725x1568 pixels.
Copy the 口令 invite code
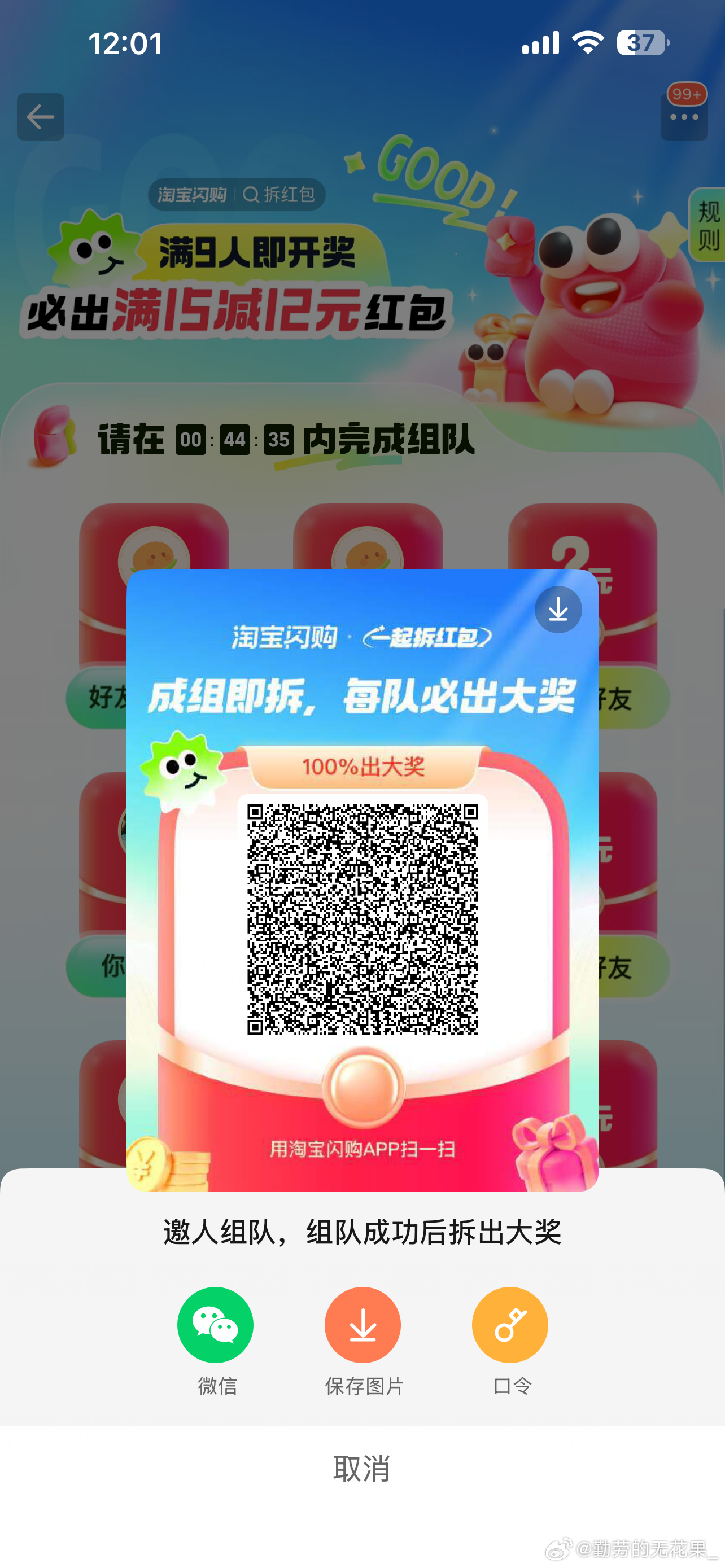click(x=510, y=1325)
